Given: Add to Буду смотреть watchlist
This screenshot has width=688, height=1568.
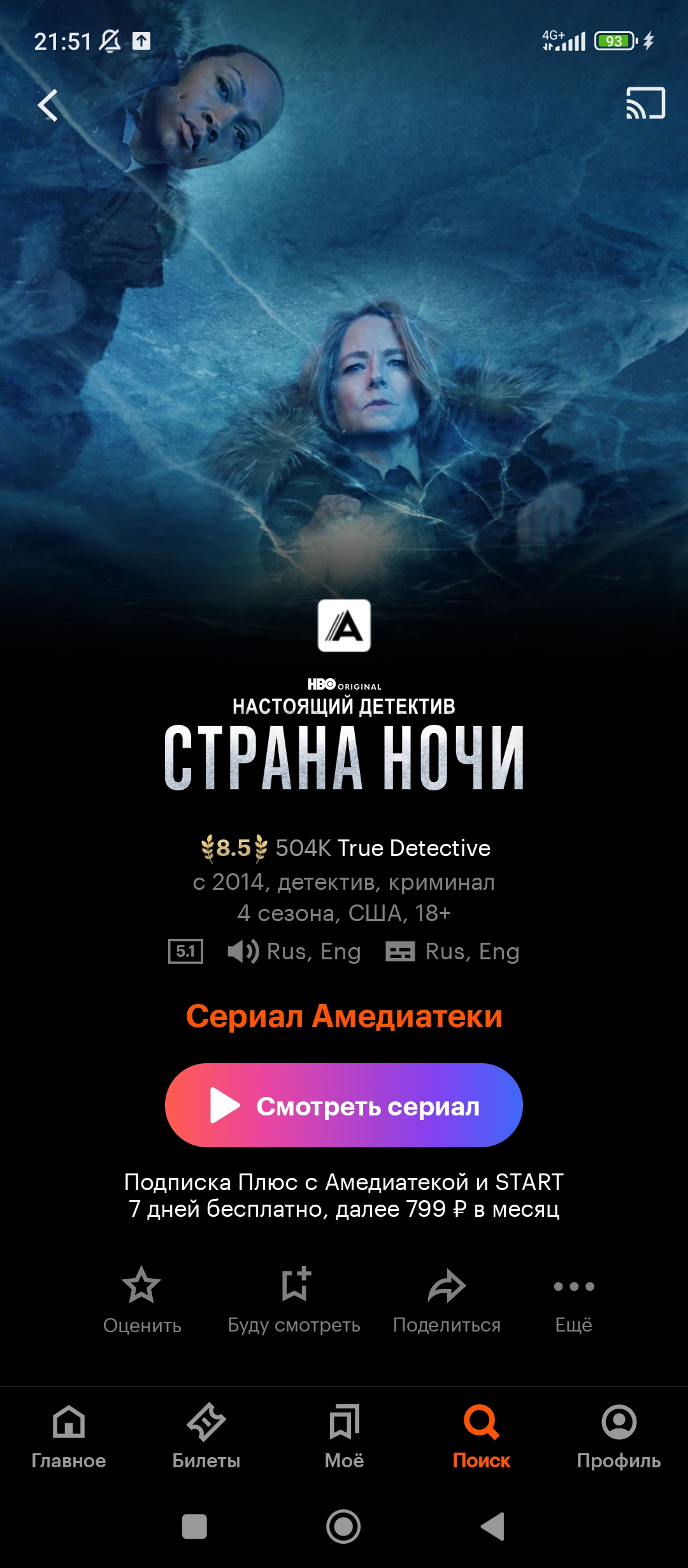Looking at the screenshot, I should tap(294, 1300).
